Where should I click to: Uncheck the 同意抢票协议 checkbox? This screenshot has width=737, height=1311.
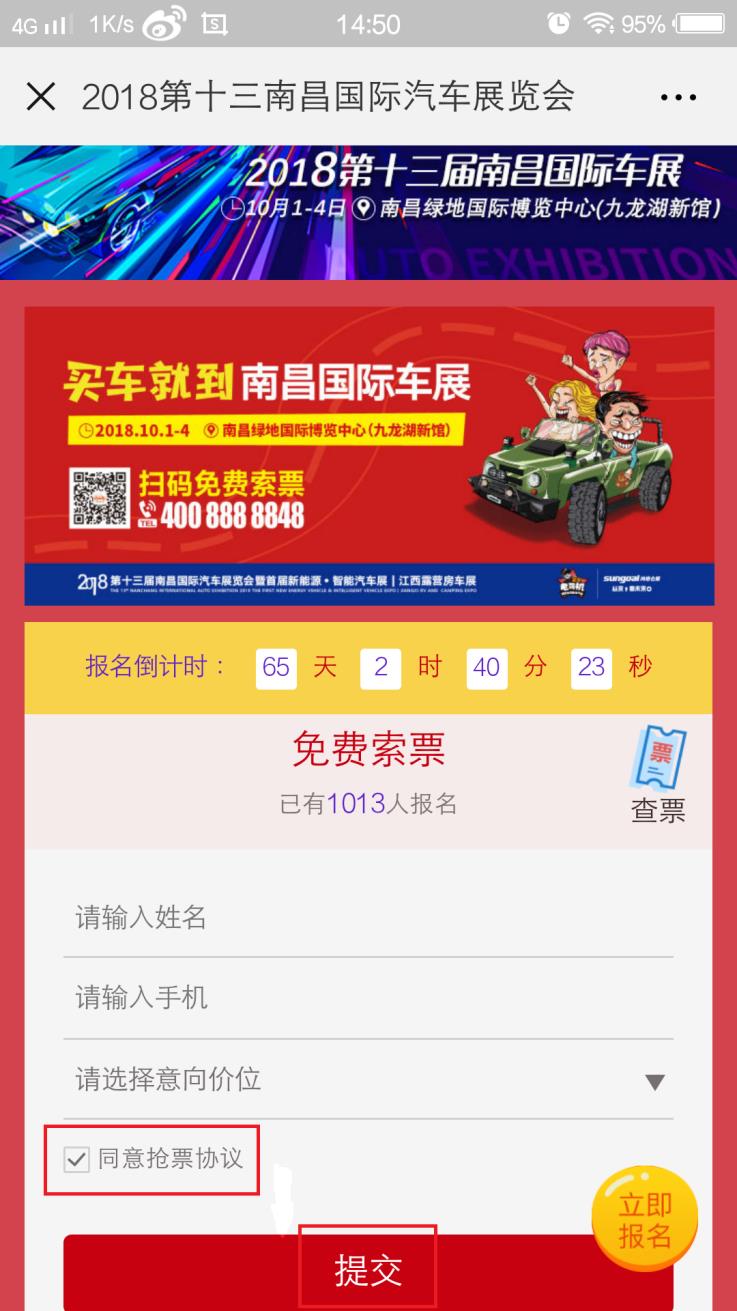coord(76,1160)
